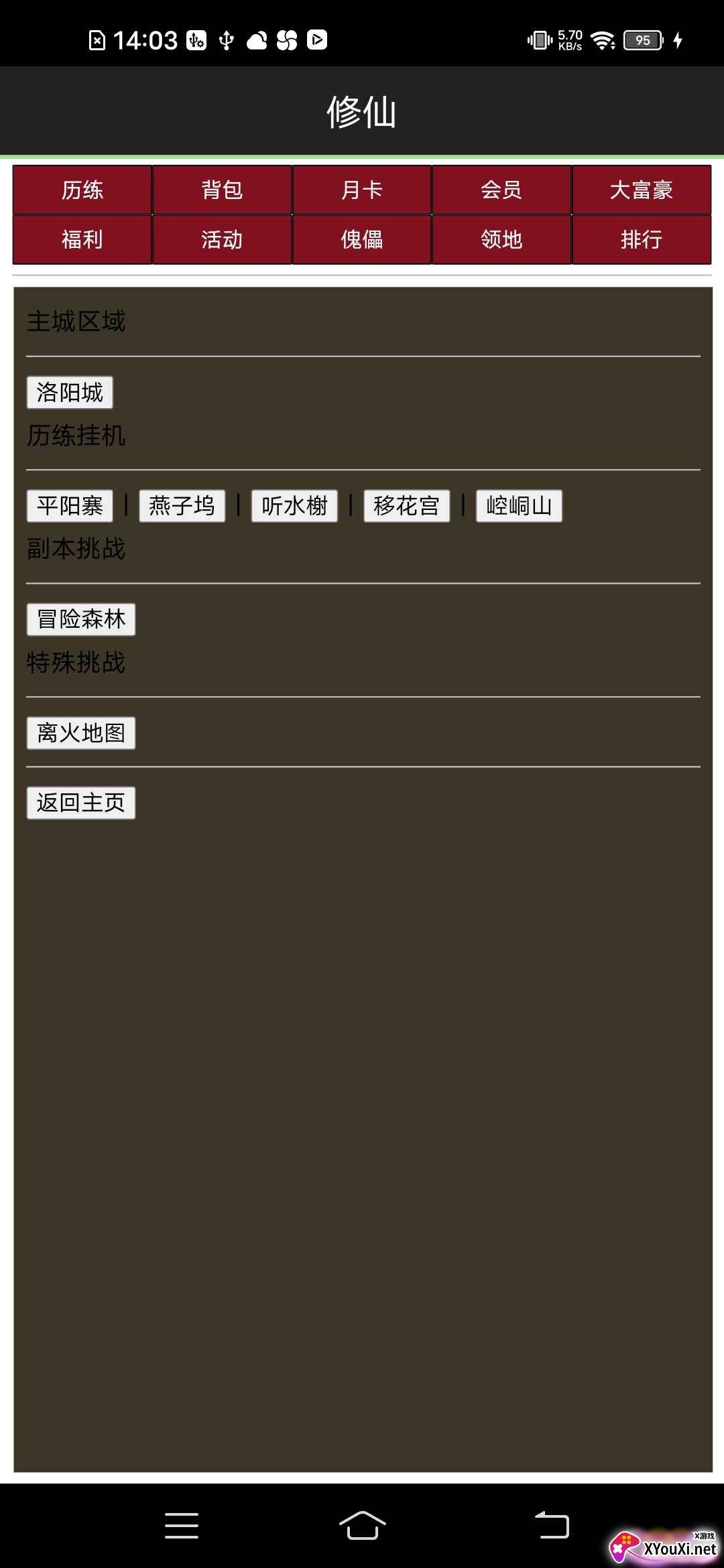Tap 返回主页 to return home
This screenshot has height=1568, width=724.
point(81,803)
